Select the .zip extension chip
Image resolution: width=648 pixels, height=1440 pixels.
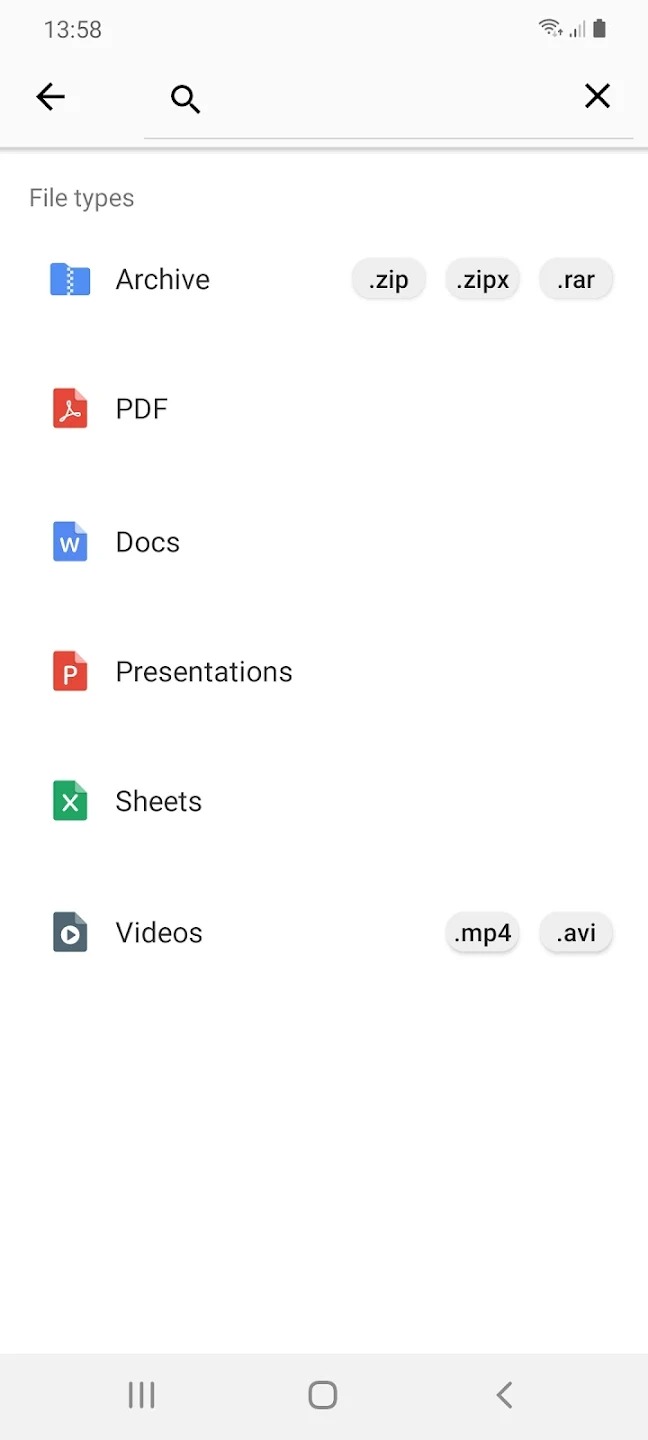tap(388, 280)
